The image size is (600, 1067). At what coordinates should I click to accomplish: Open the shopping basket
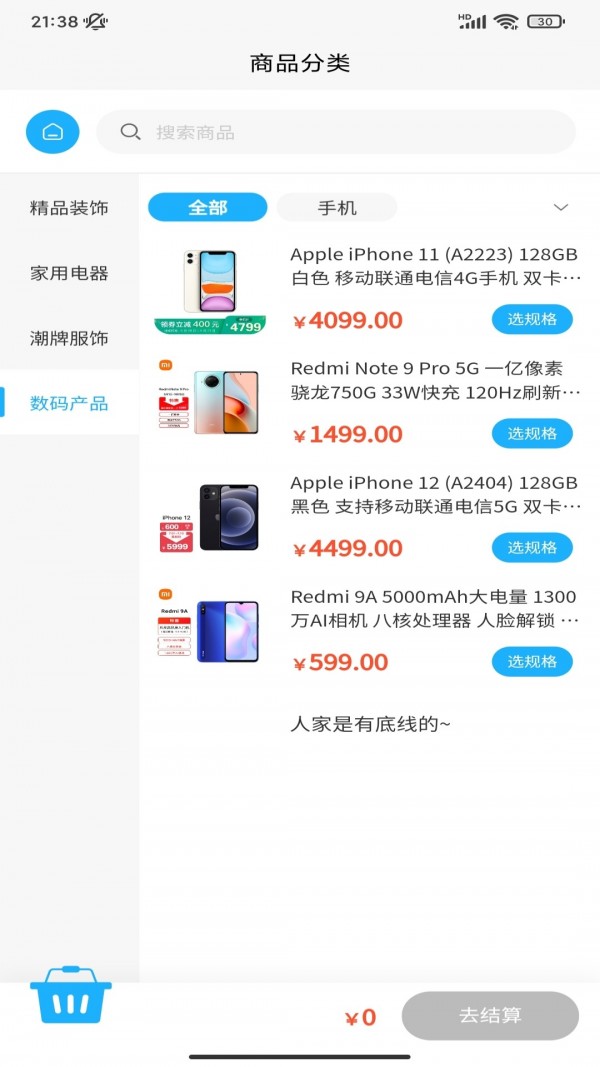tap(71, 995)
